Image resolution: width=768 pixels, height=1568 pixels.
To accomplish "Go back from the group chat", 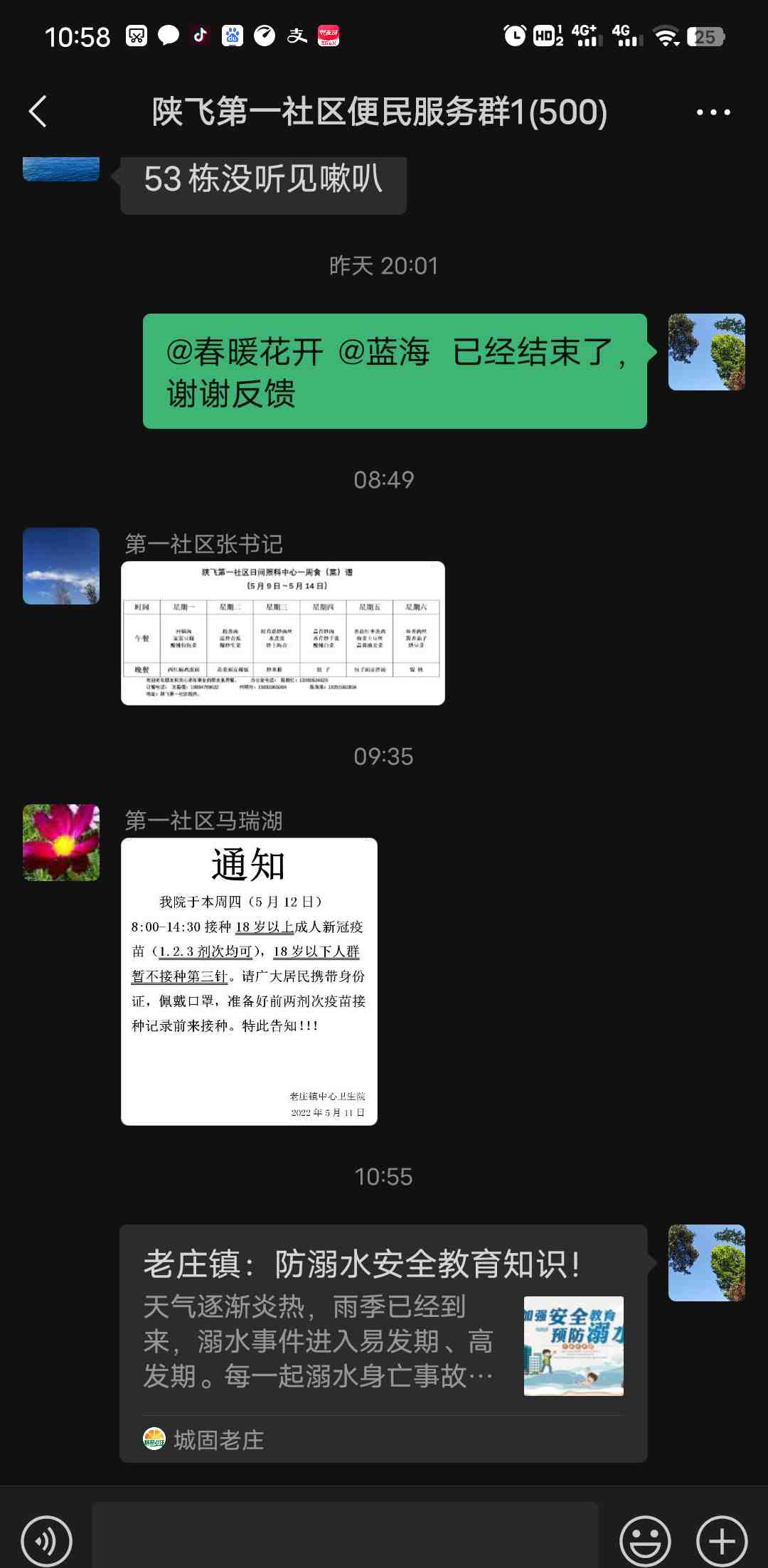I will [38, 112].
